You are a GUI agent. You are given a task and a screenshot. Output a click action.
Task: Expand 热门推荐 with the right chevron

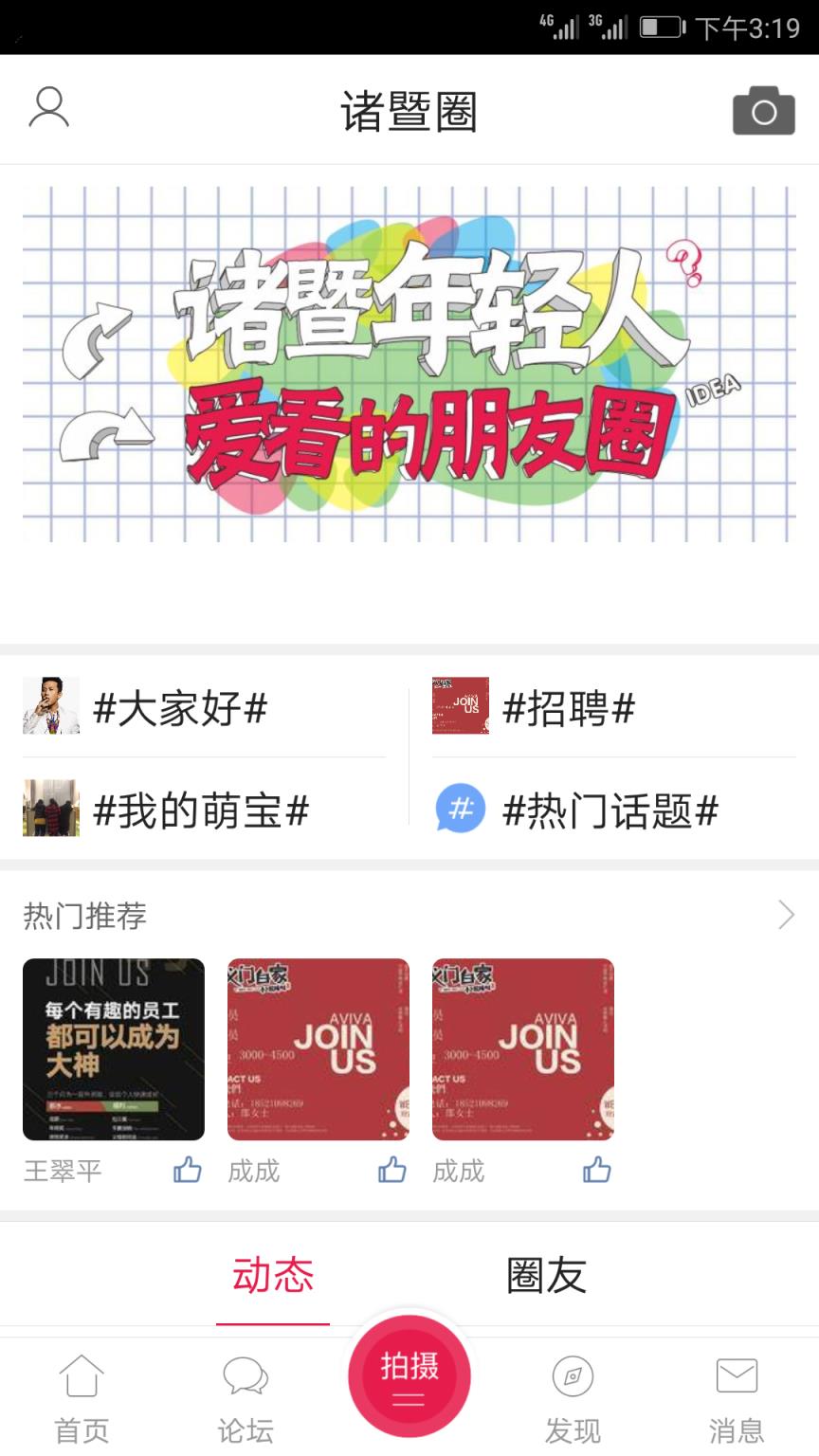coord(786,916)
